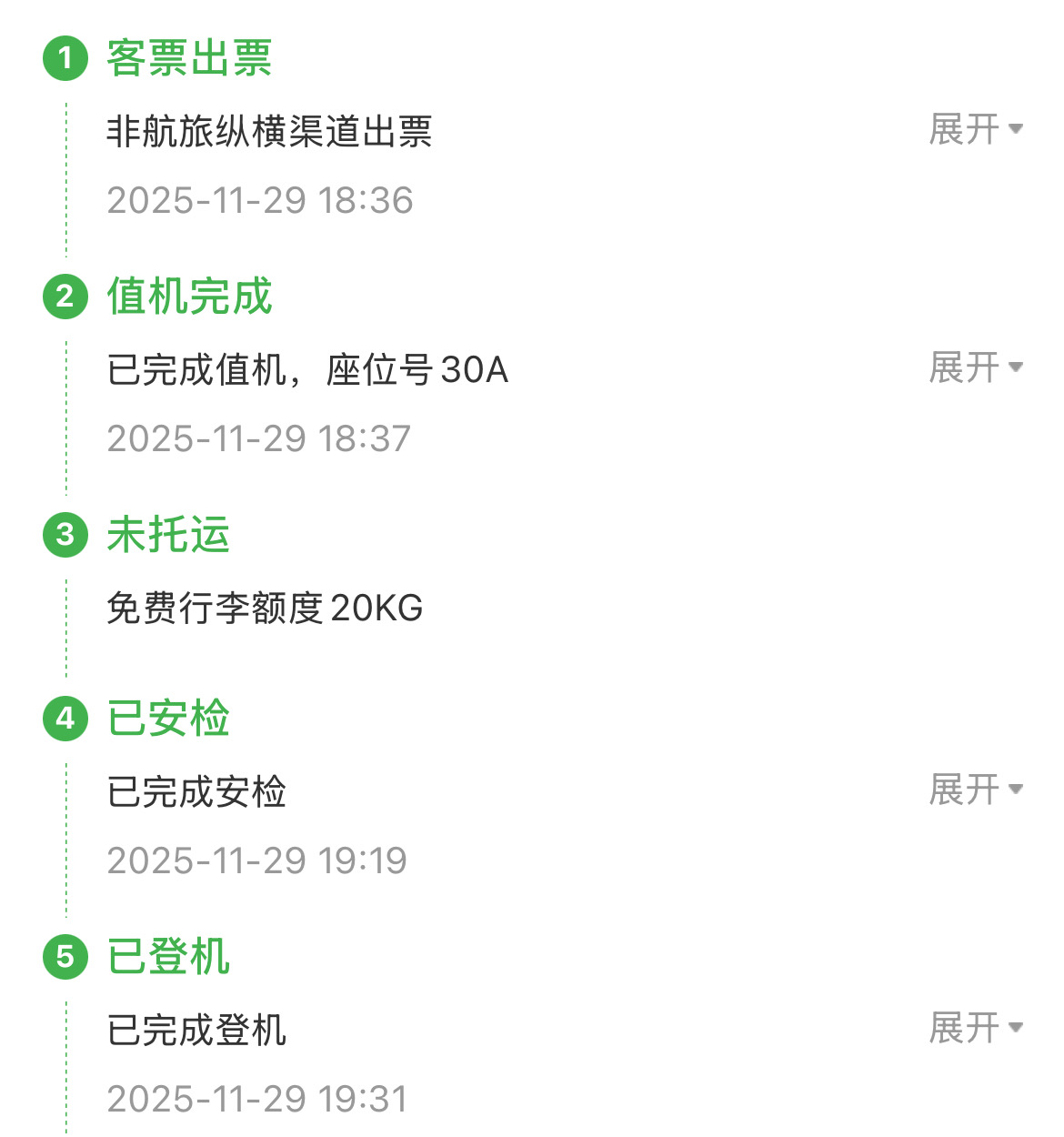Expand the 客票出票 step details
Image resolution: width=1064 pixels, height=1137 pixels.
(x=975, y=129)
